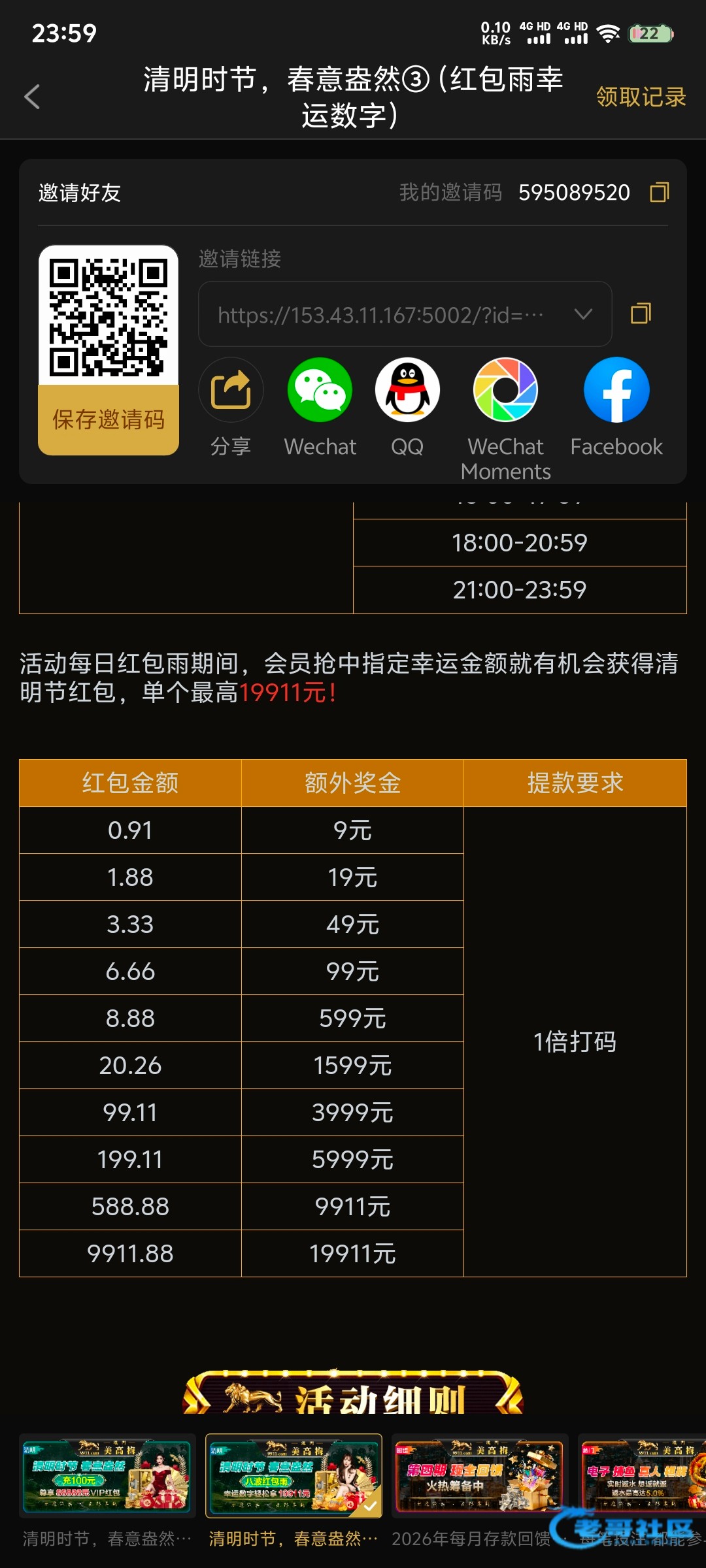706x1568 pixels.
Task: Open the 充100元 VIP红包 promotion card
Action: point(107,1475)
